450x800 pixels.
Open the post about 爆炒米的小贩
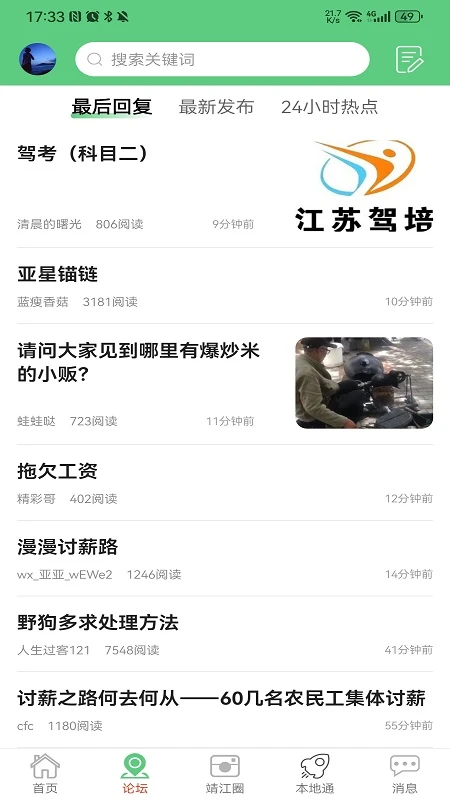tap(225, 384)
